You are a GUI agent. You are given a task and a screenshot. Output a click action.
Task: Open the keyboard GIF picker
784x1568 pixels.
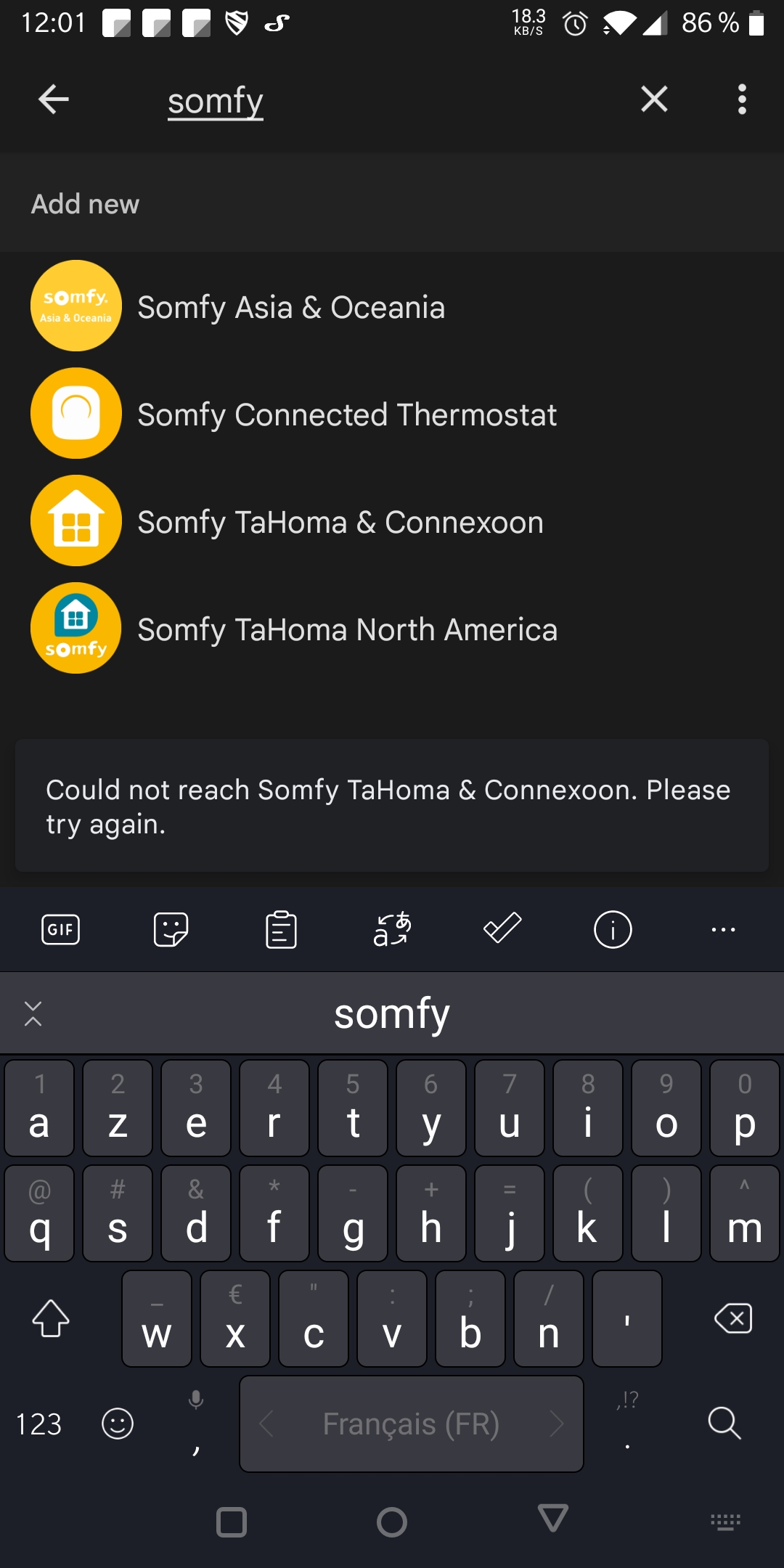coord(61,929)
